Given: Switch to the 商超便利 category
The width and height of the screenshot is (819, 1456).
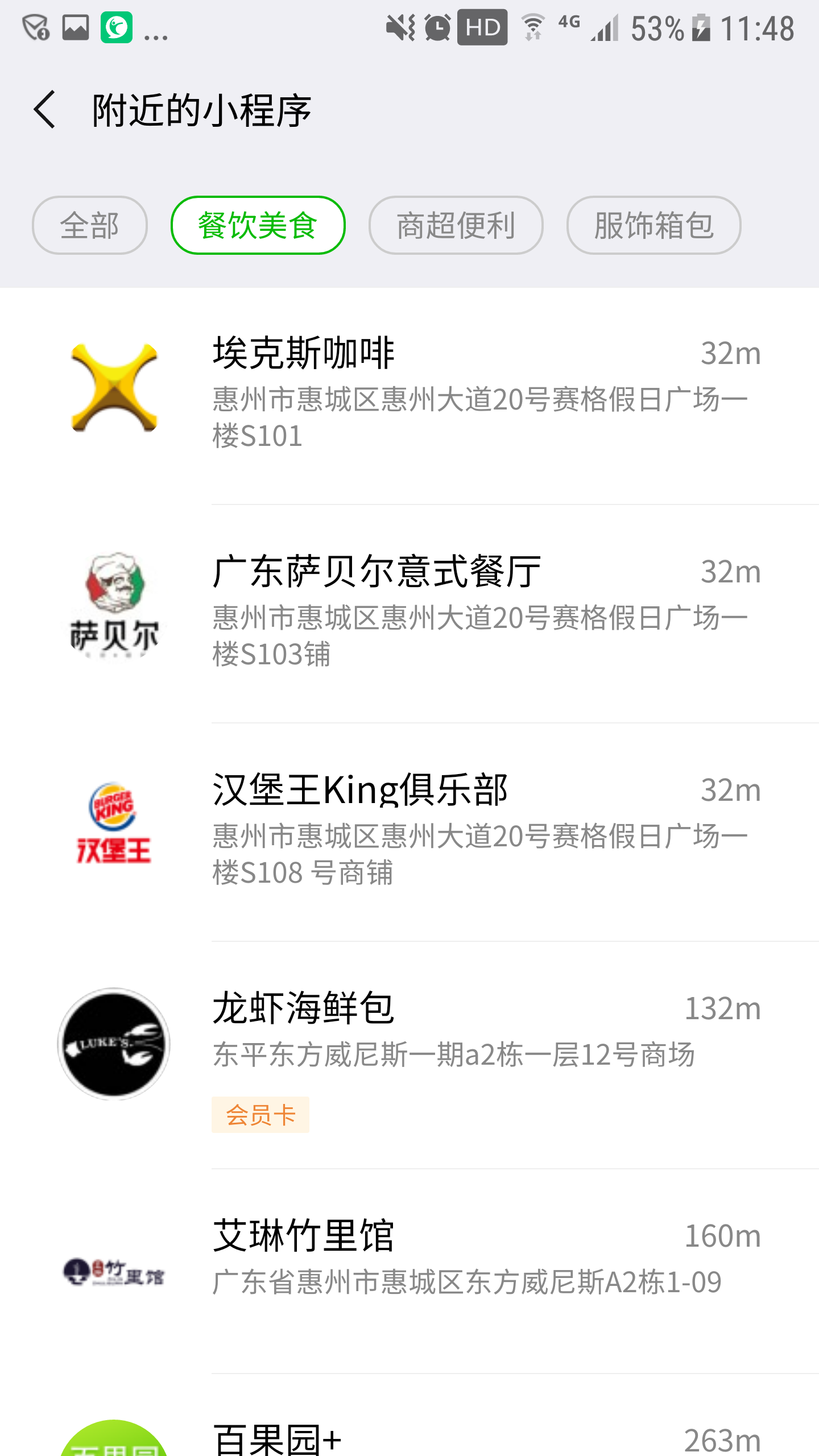Looking at the screenshot, I should [x=456, y=225].
